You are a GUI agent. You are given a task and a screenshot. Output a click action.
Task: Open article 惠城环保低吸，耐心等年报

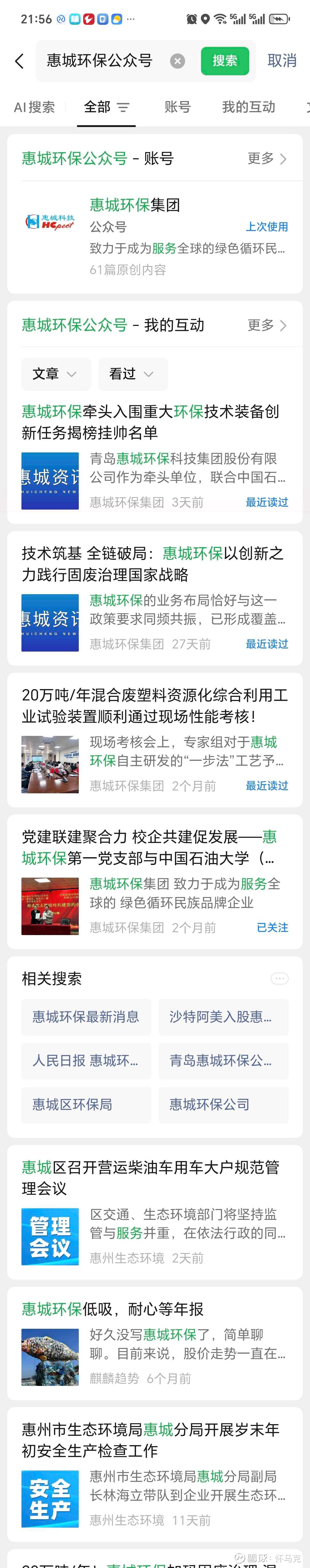click(112, 1309)
